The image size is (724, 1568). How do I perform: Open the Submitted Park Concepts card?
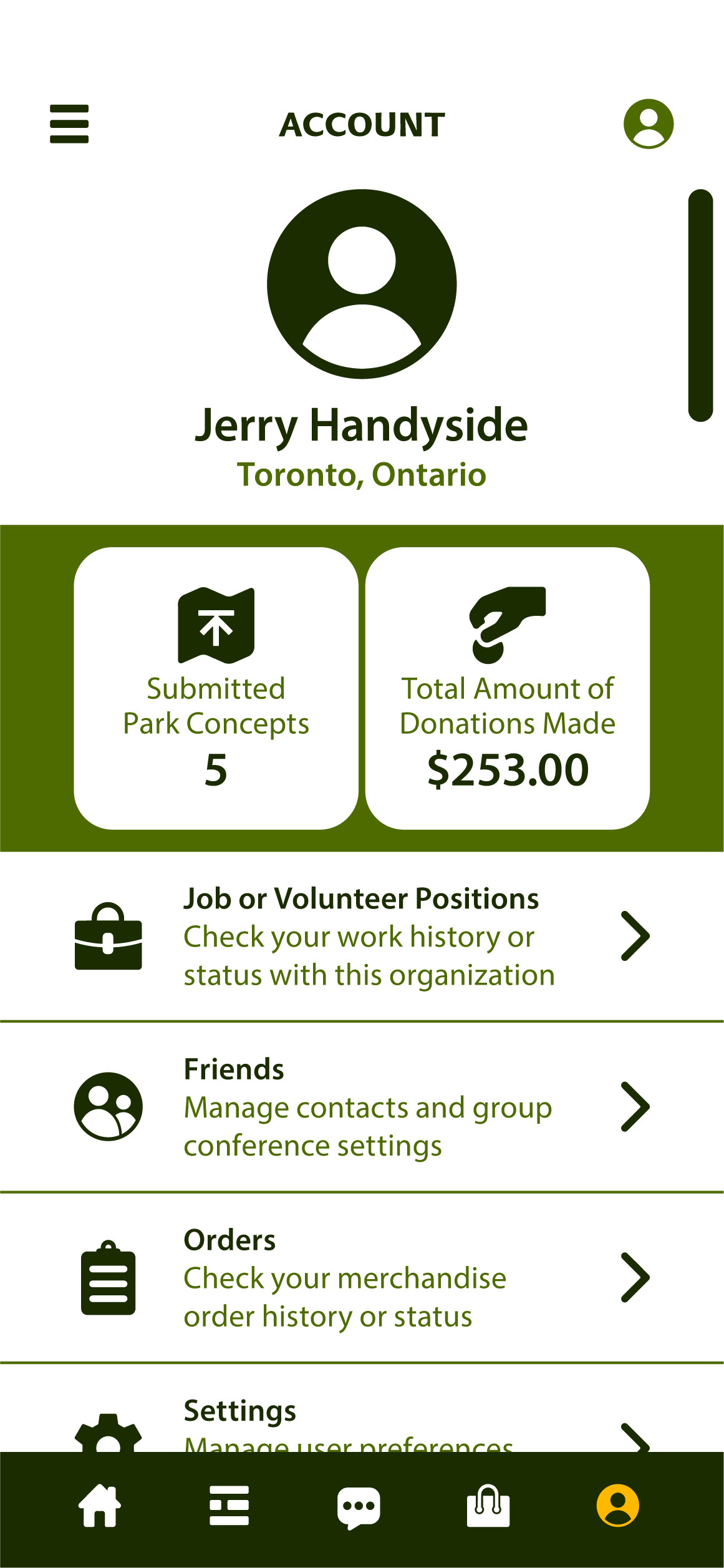click(x=216, y=688)
